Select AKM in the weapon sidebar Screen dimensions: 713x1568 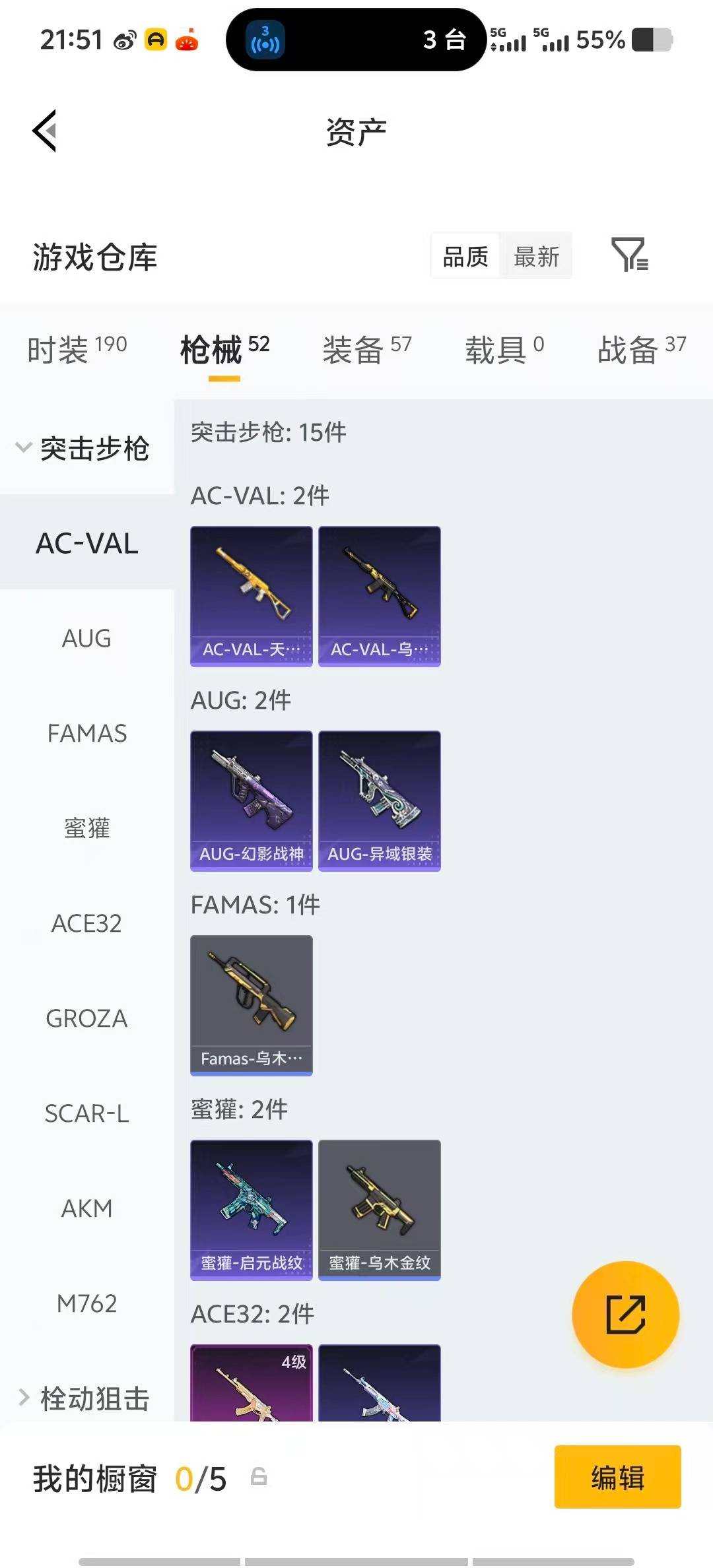86,1208
